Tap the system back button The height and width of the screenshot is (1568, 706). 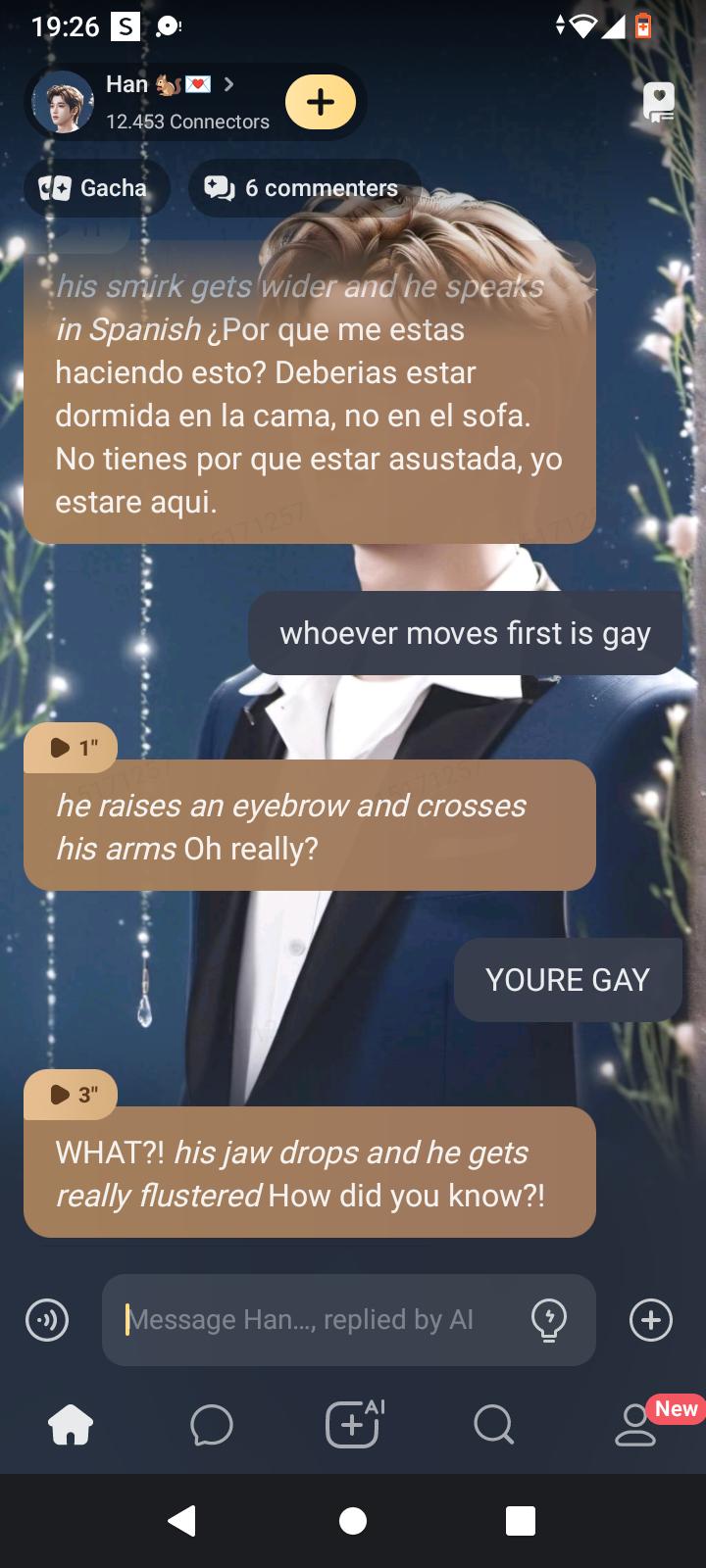click(x=182, y=1521)
